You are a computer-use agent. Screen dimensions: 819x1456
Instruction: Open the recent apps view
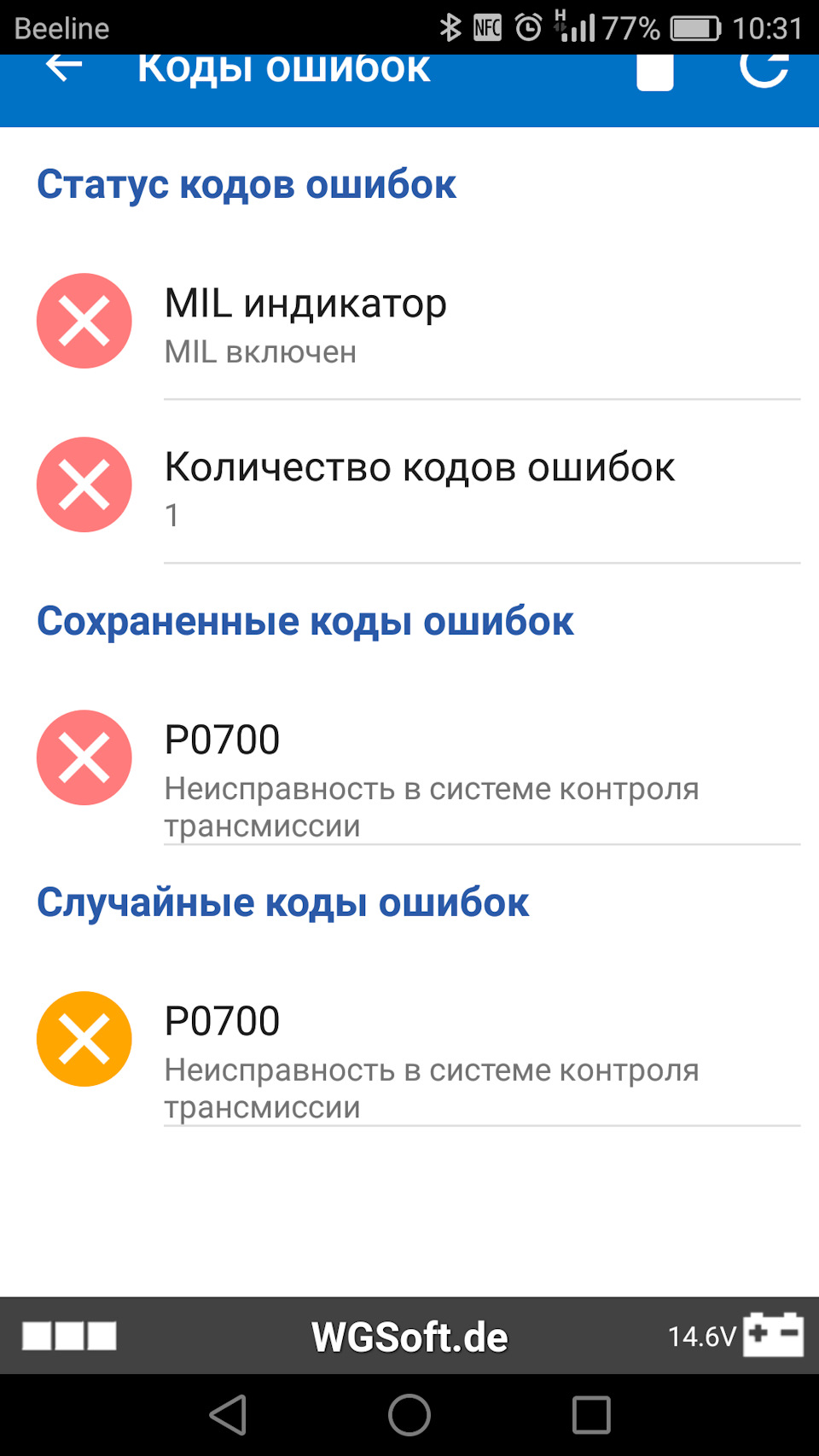[x=591, y=1415]
